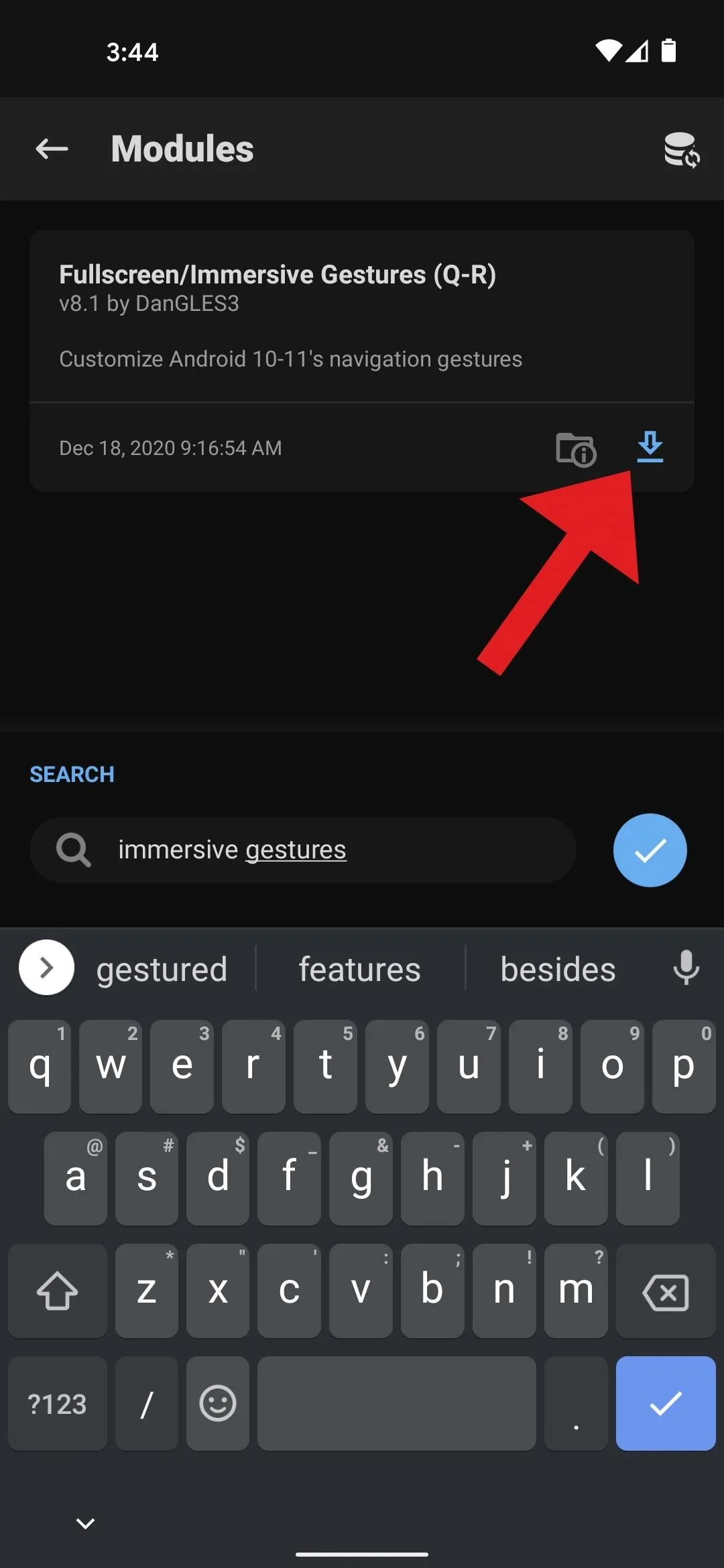Choose the 'gestured' keyboard suggestion
This screenshot has width=724, height=1568.
[162, 969]
